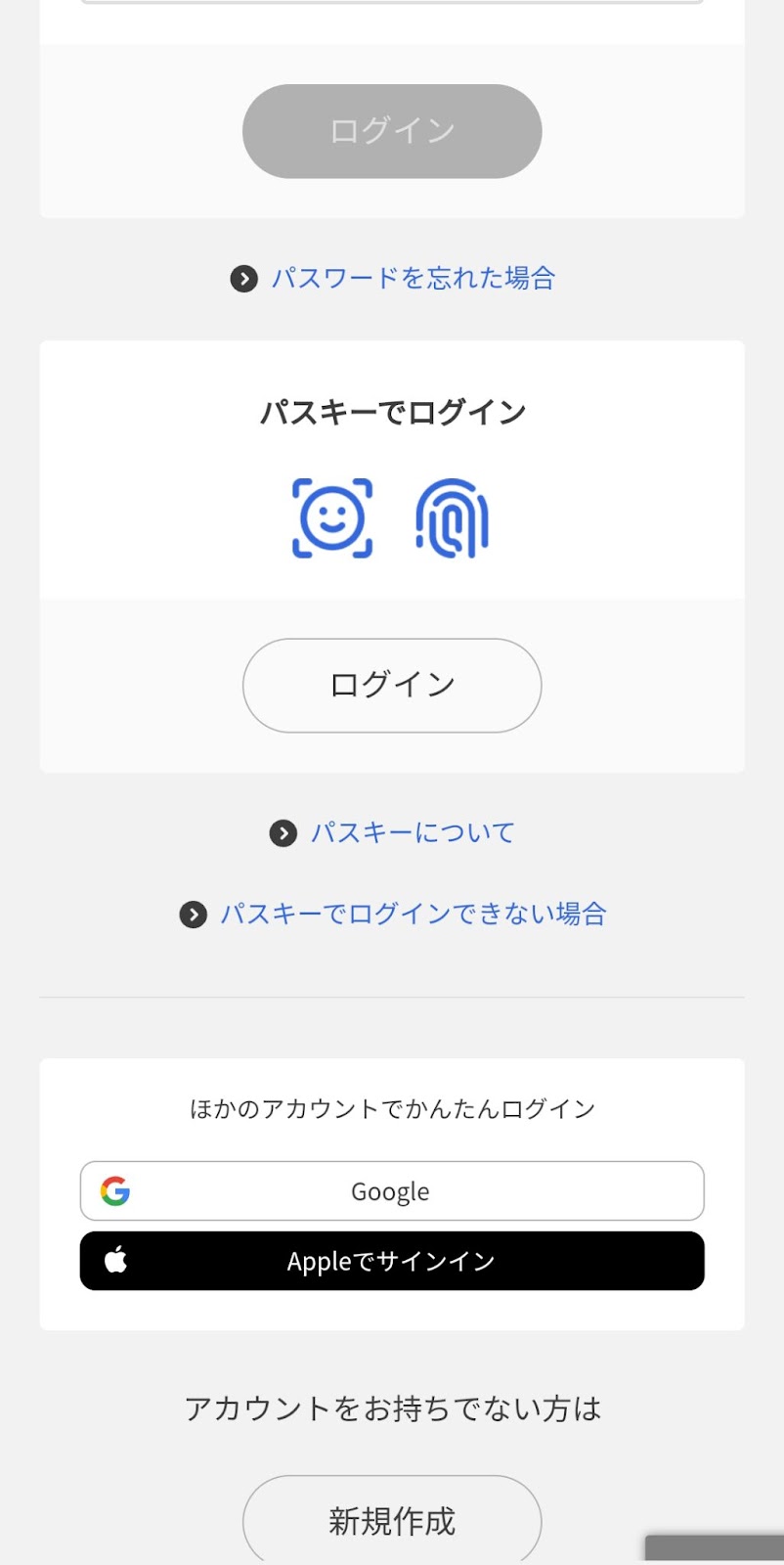The width and height of the screenshot is (784, 1565).
Task: Tap the ログイン button under パスキーでログイン
Action: click(x=392, y=686)
